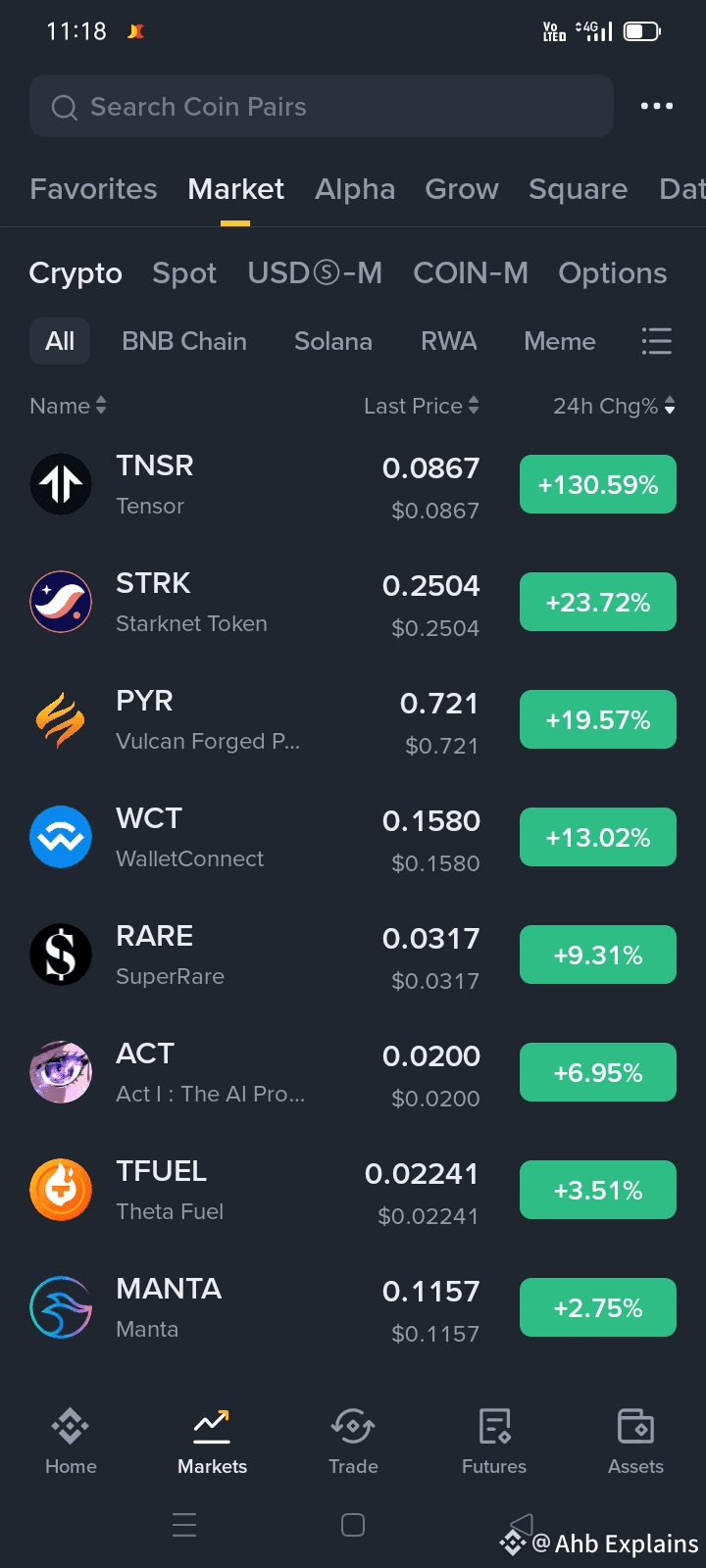Filter coins by BNB Chain
The width and height of the screenshot is (706, 1568).
tap(184, 341)
